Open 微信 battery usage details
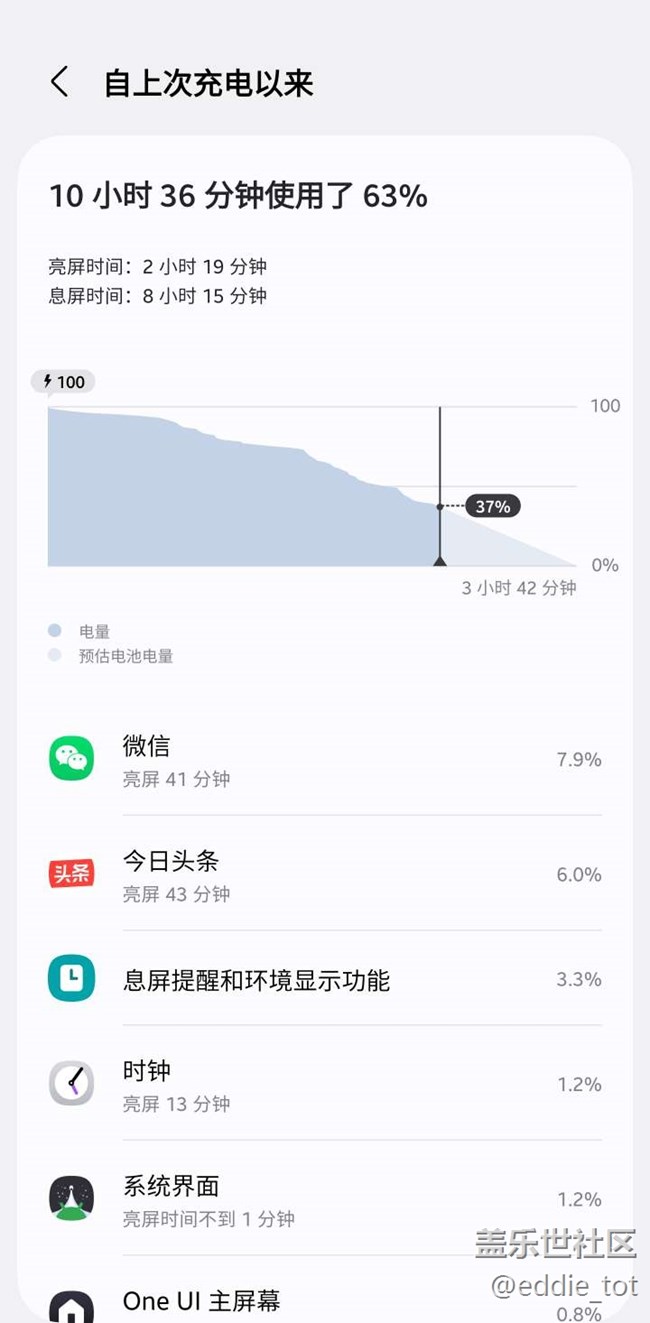The width and height of the screenshot is (650, 1323). (x=325, y=759)
